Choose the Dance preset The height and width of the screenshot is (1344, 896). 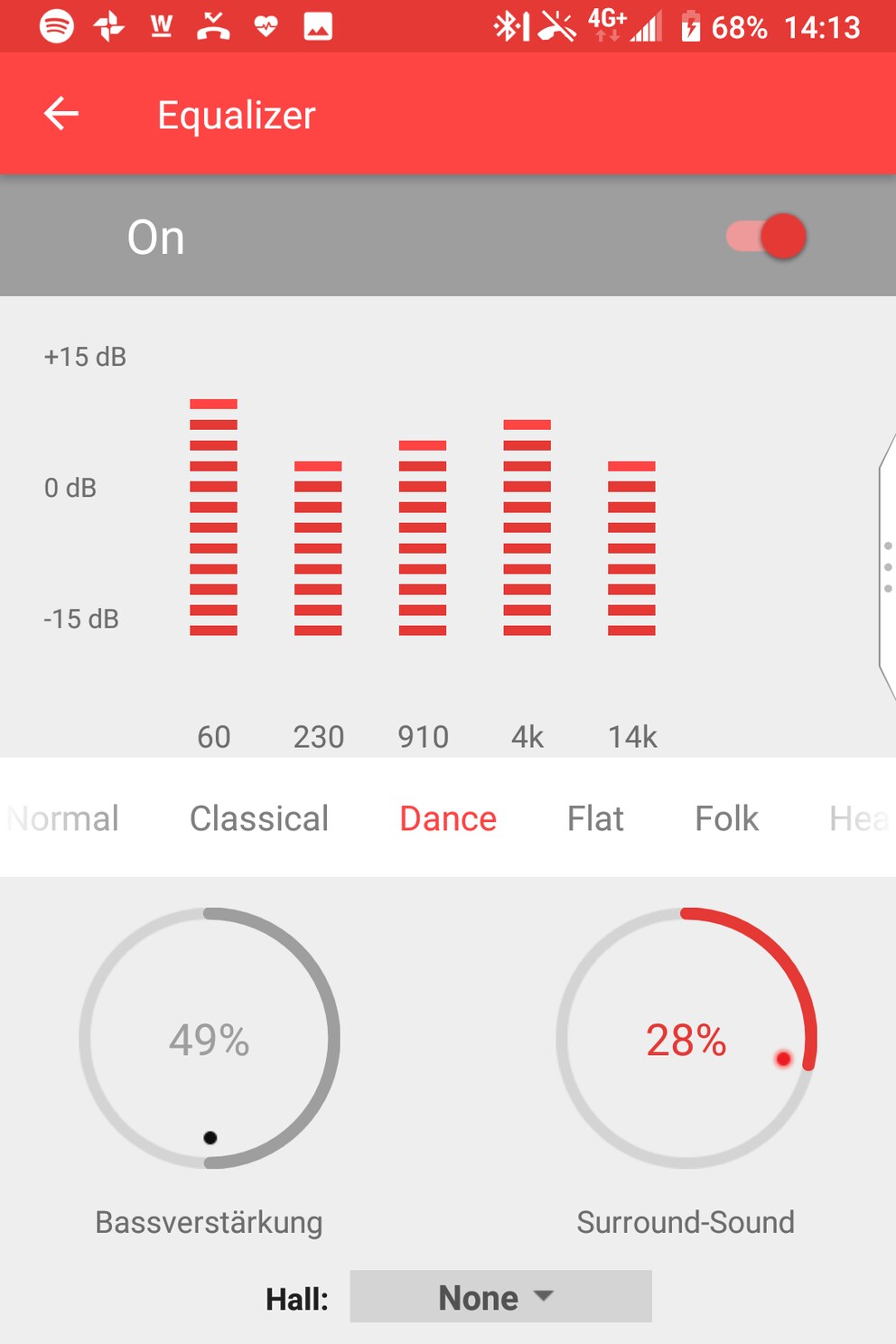(x=448, y=818)
